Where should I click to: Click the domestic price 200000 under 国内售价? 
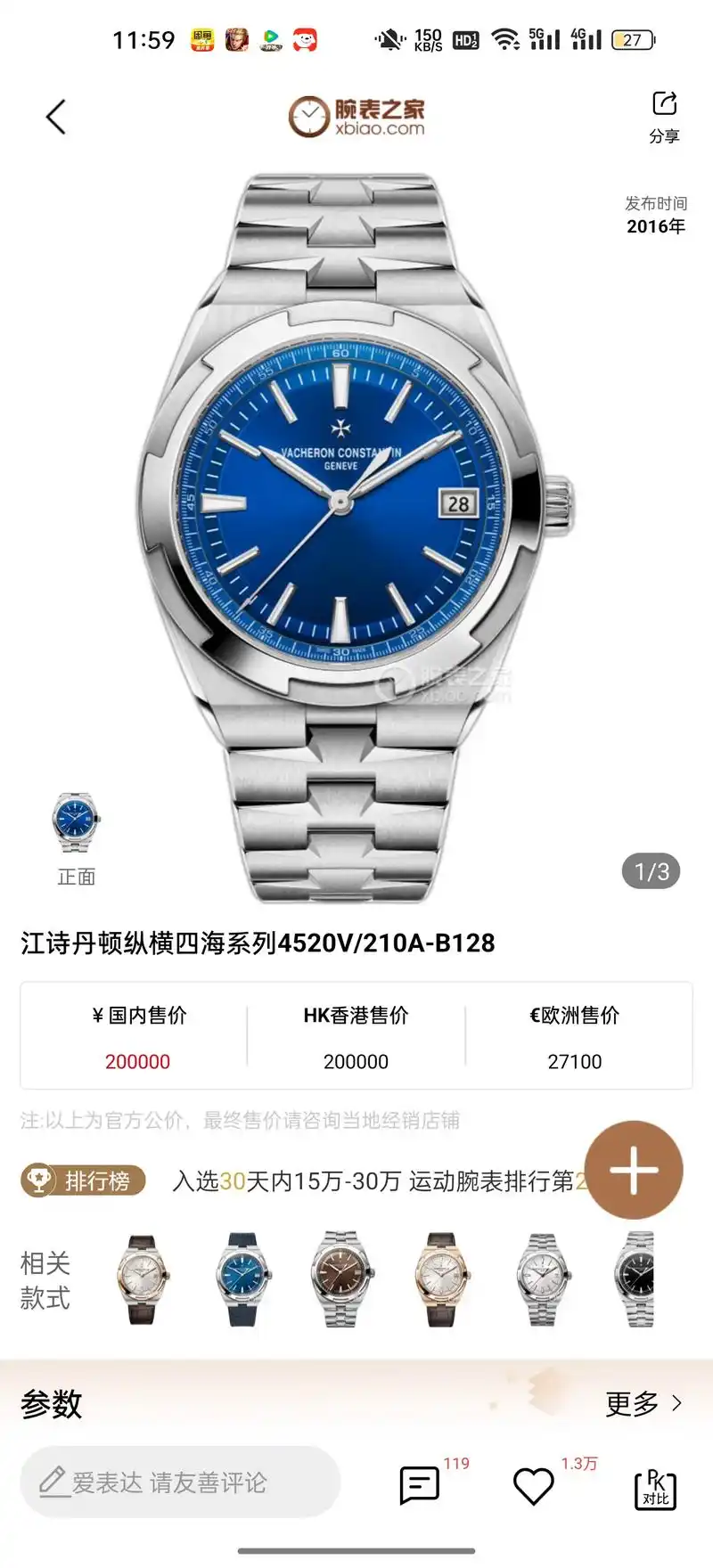(x=138, y=1061)
